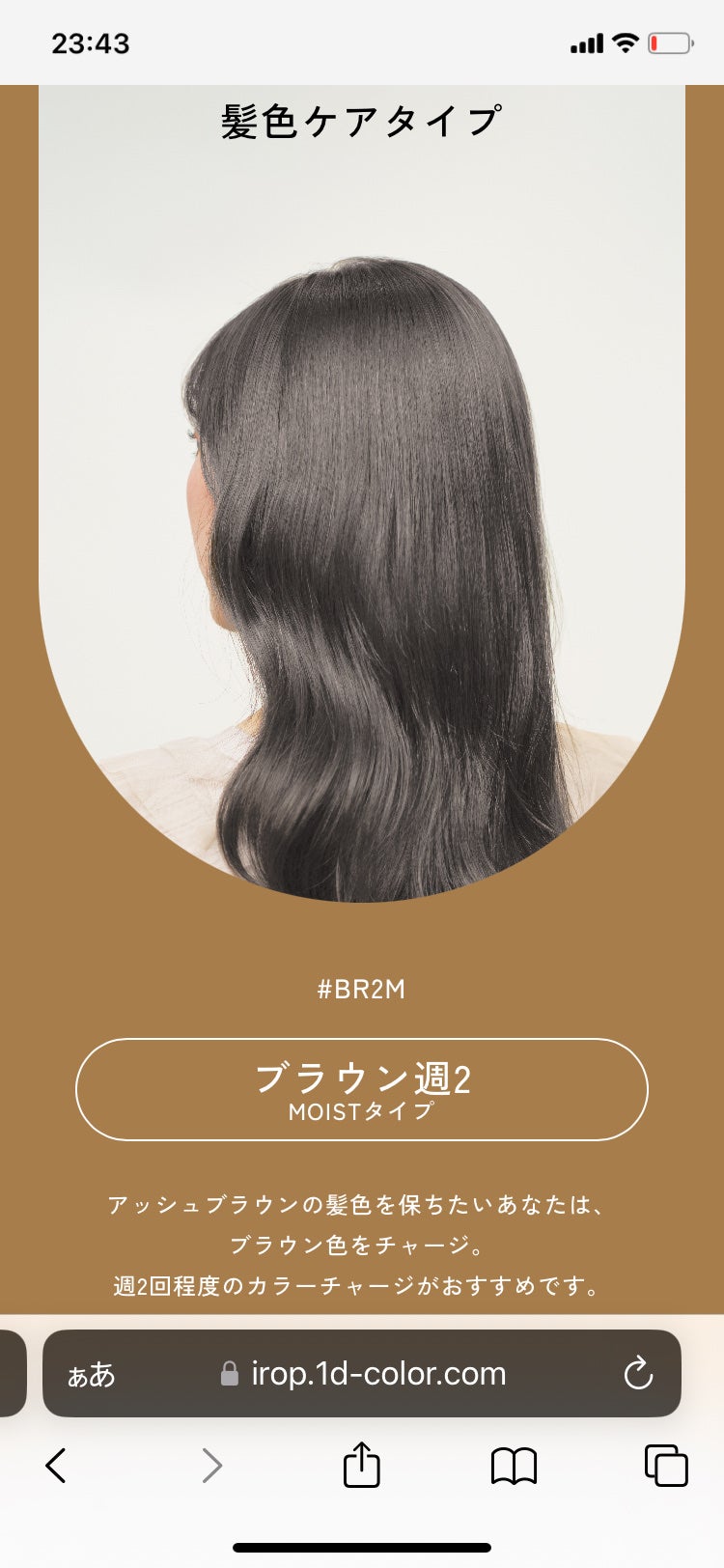Viewport: 724px width, 1568px height.
Task: Tap the home indicator bar at bottom
Action: [361, 1550]
